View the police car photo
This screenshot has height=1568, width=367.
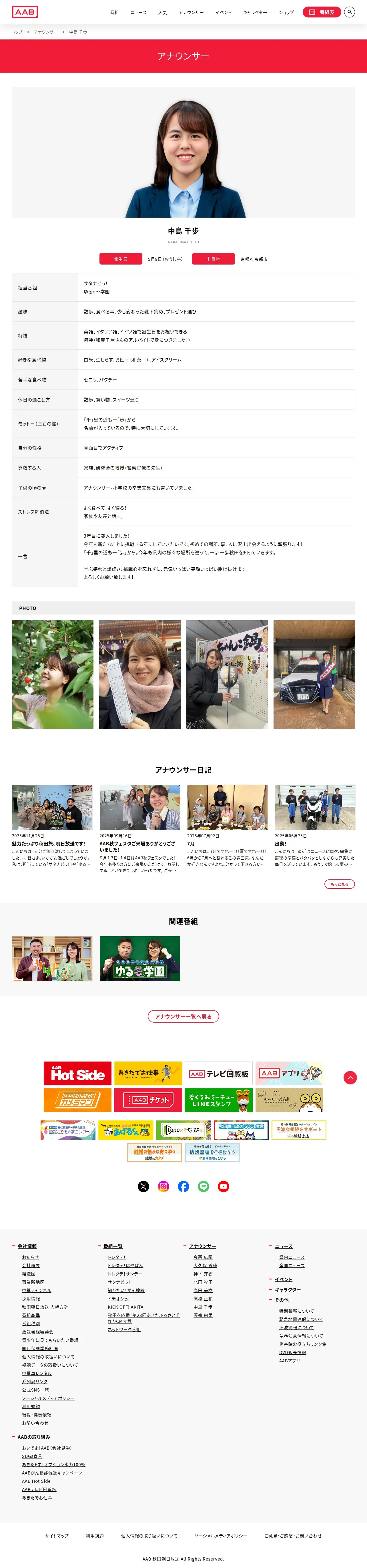pos(314,674)
